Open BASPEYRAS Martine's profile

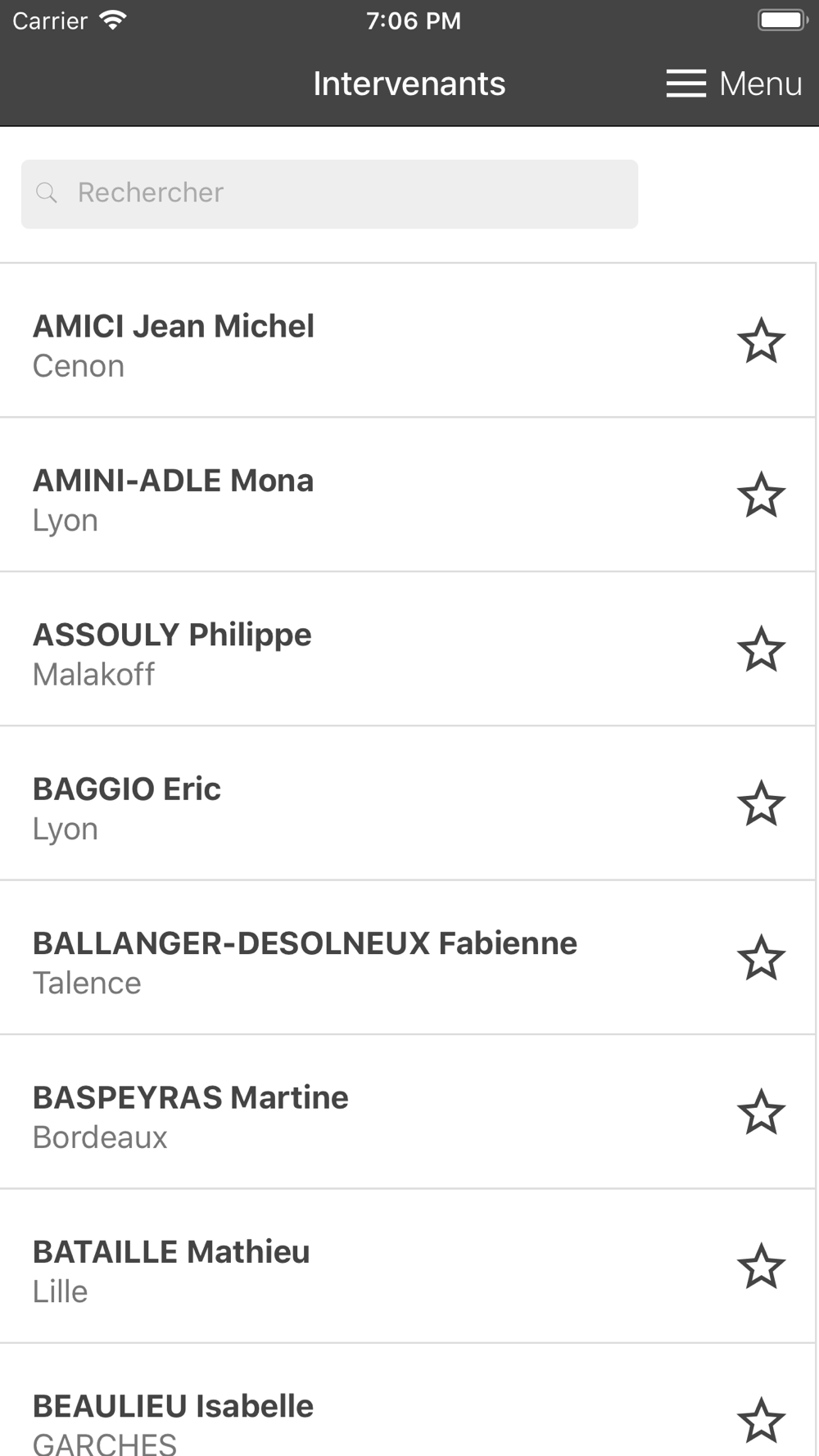(407, 1112)
